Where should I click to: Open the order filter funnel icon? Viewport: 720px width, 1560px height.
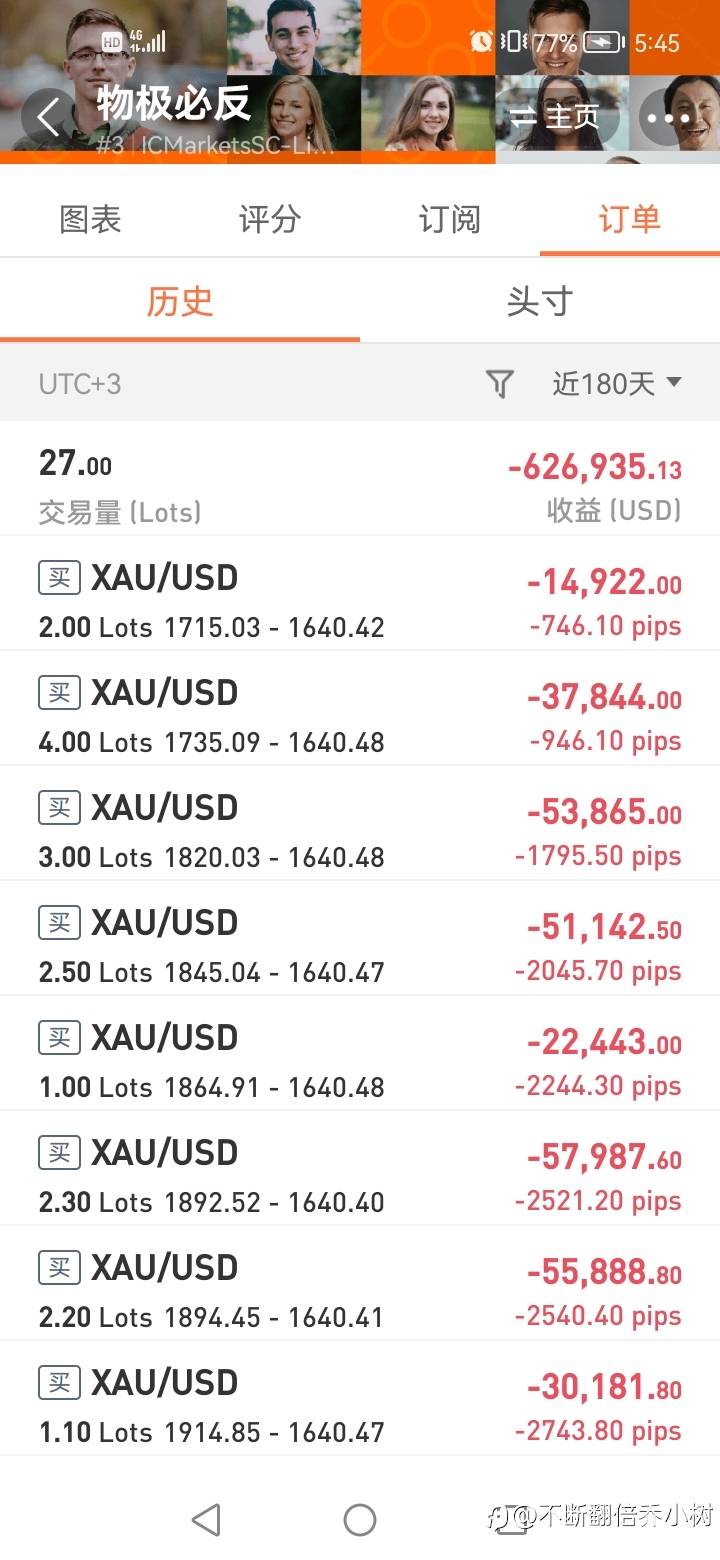pyautogui.click(x=499, y=383)
